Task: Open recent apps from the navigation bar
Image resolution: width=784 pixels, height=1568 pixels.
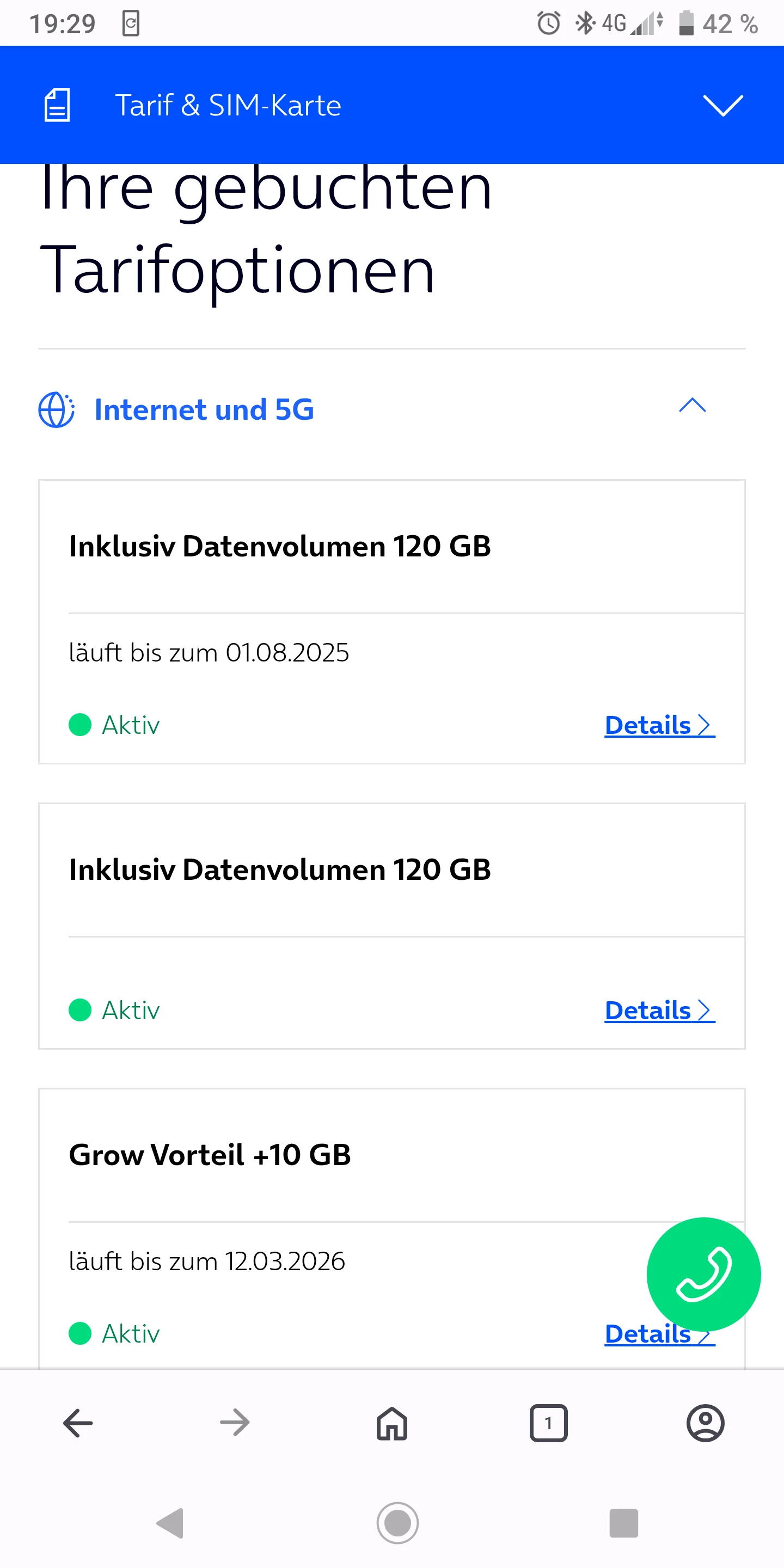Action: coord(623,1523)
